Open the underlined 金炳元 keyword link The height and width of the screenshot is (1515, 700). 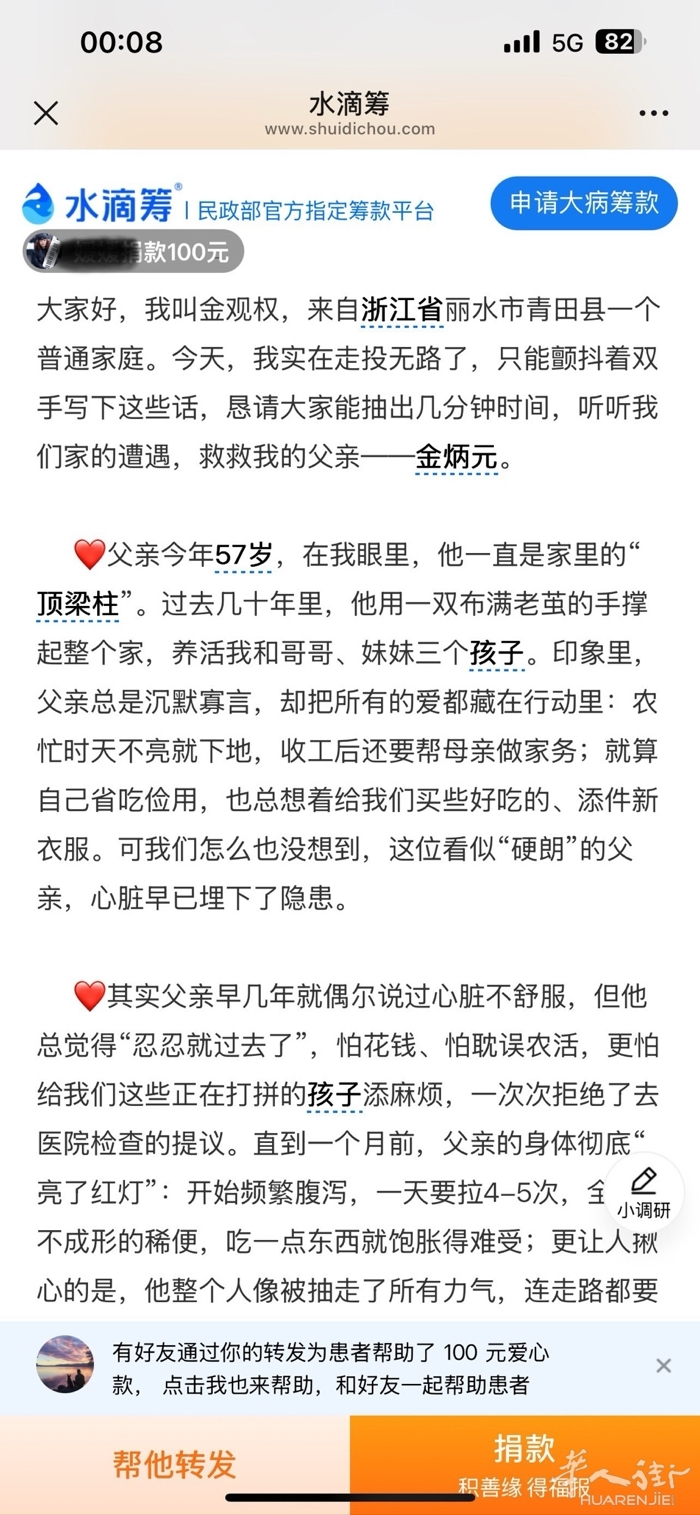pyautogui.click(x=456, y=458)
